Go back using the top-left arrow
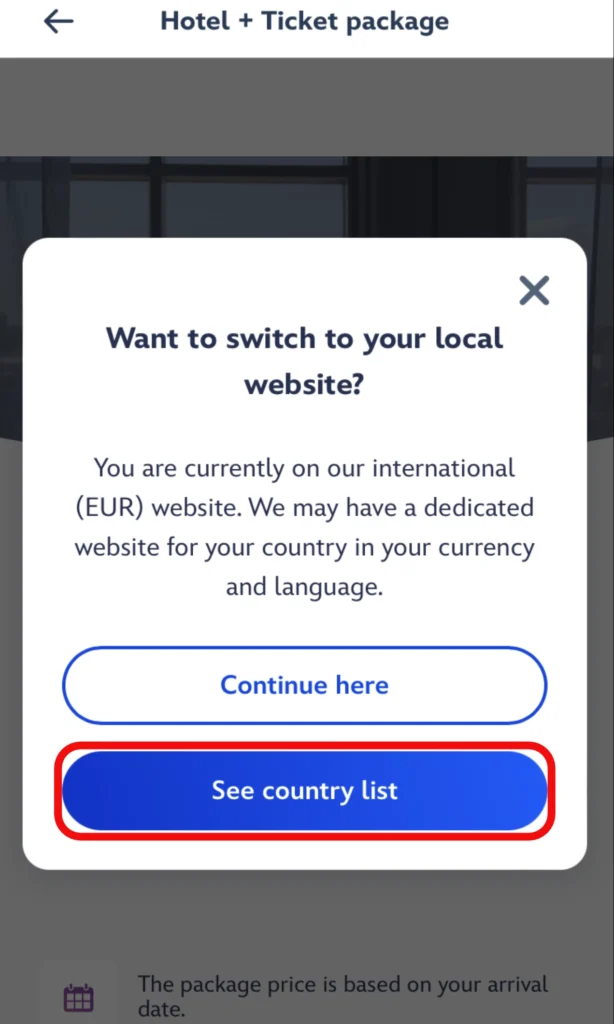This screenshot has width=614, height=1024. pyautogui.click(x=59, y=21)
